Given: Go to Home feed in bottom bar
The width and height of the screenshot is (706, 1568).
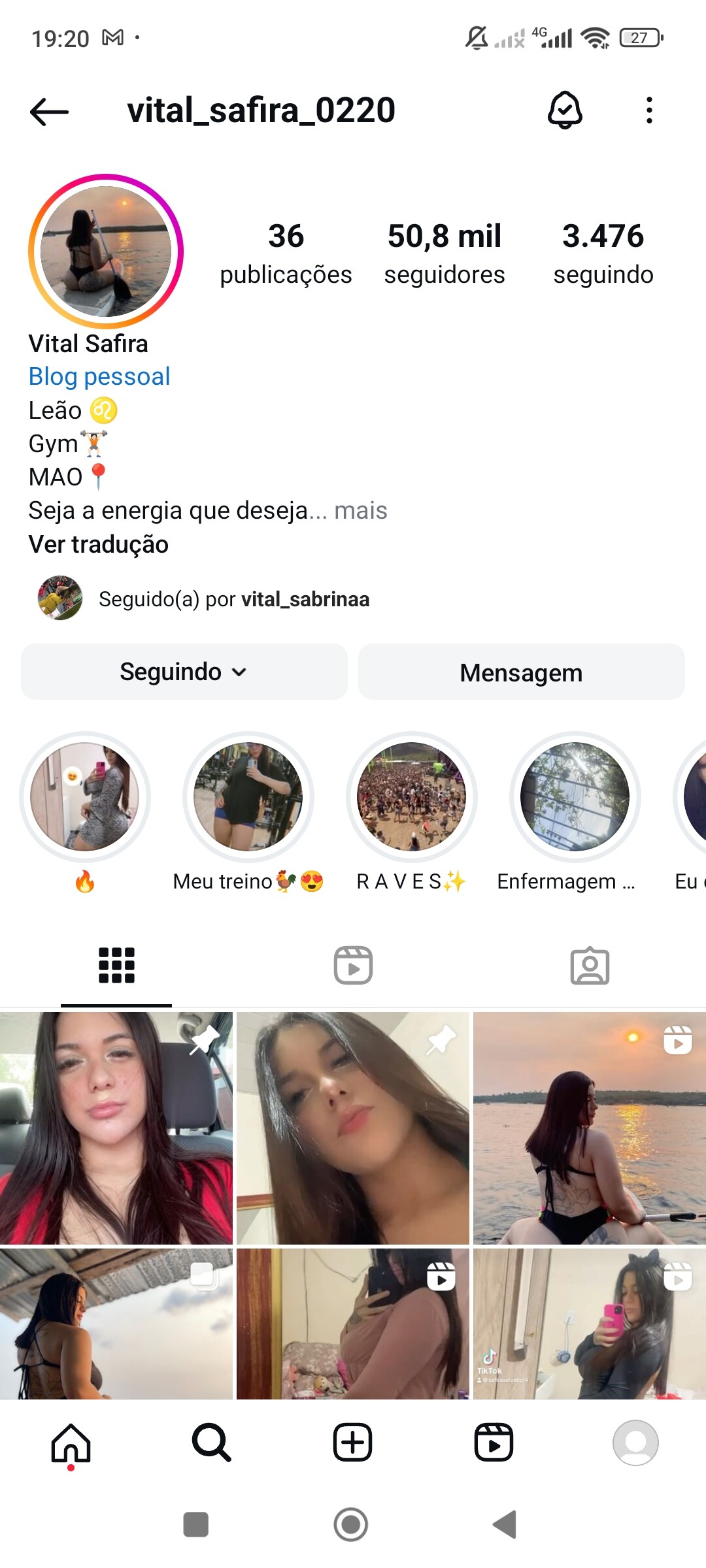Looking at the screenshot, I should [x=71, y=1443].
